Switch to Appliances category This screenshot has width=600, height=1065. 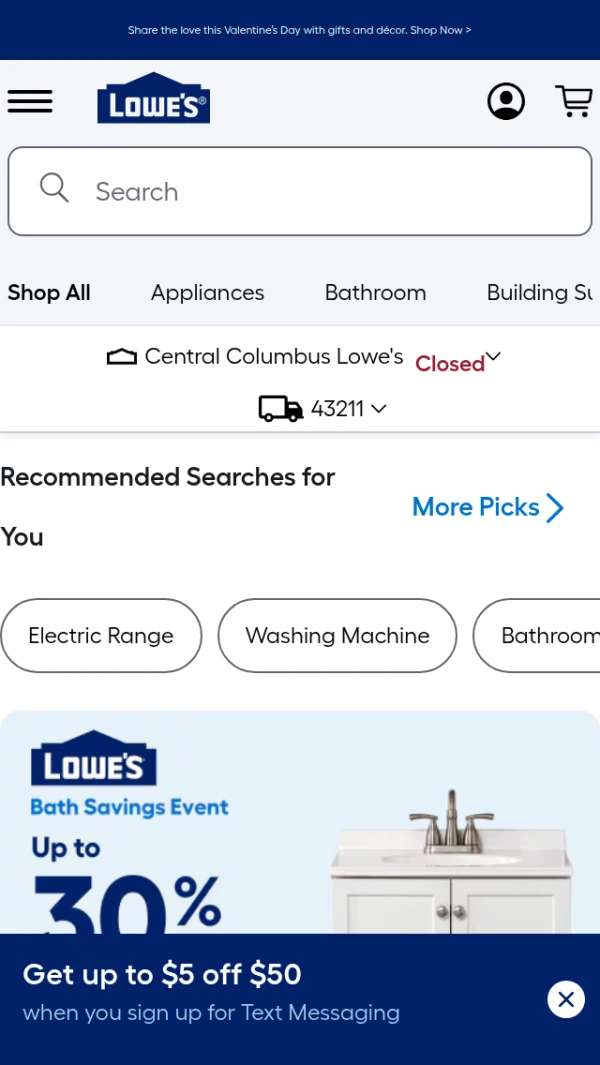(x=207, y=293)
